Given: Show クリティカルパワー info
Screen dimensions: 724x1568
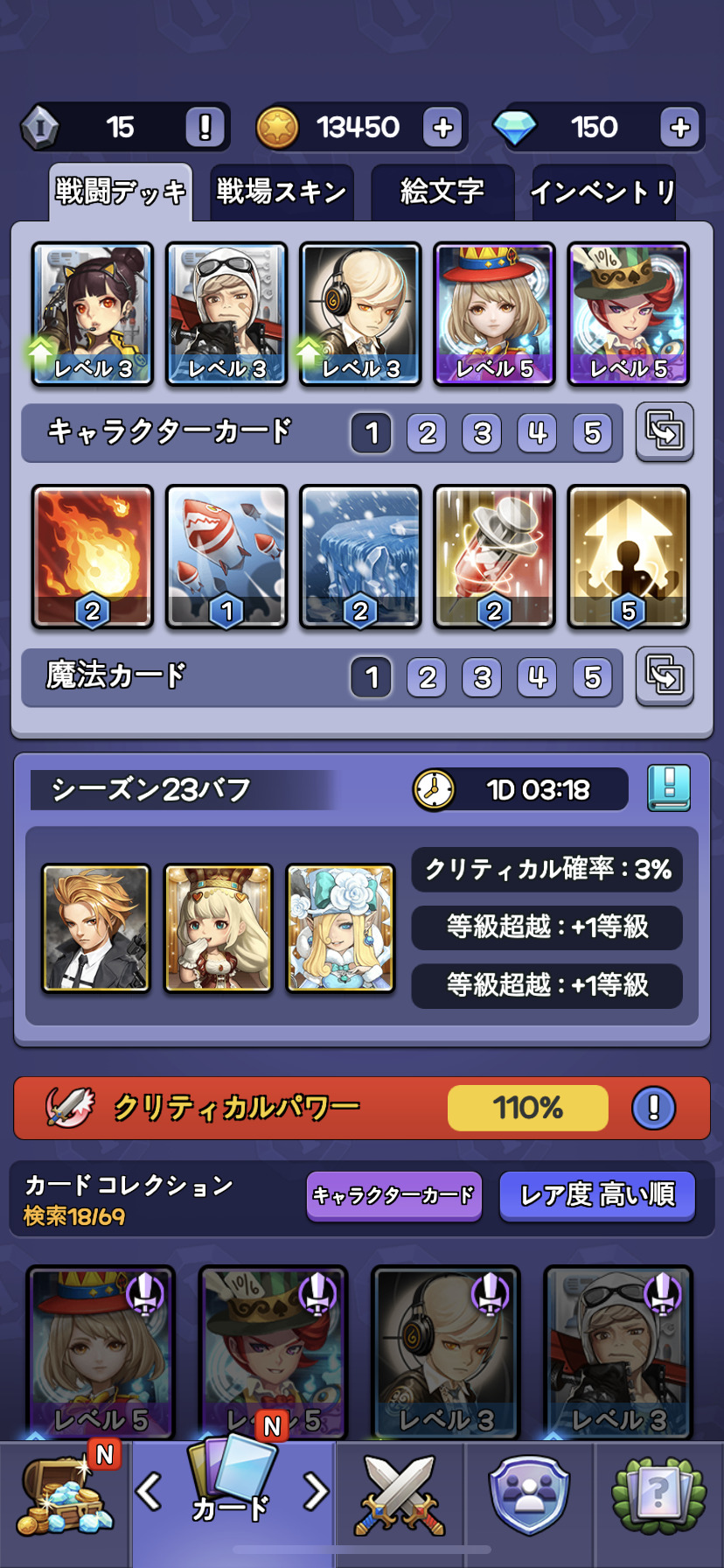Looking at the screenshot, I should 653,1108.
